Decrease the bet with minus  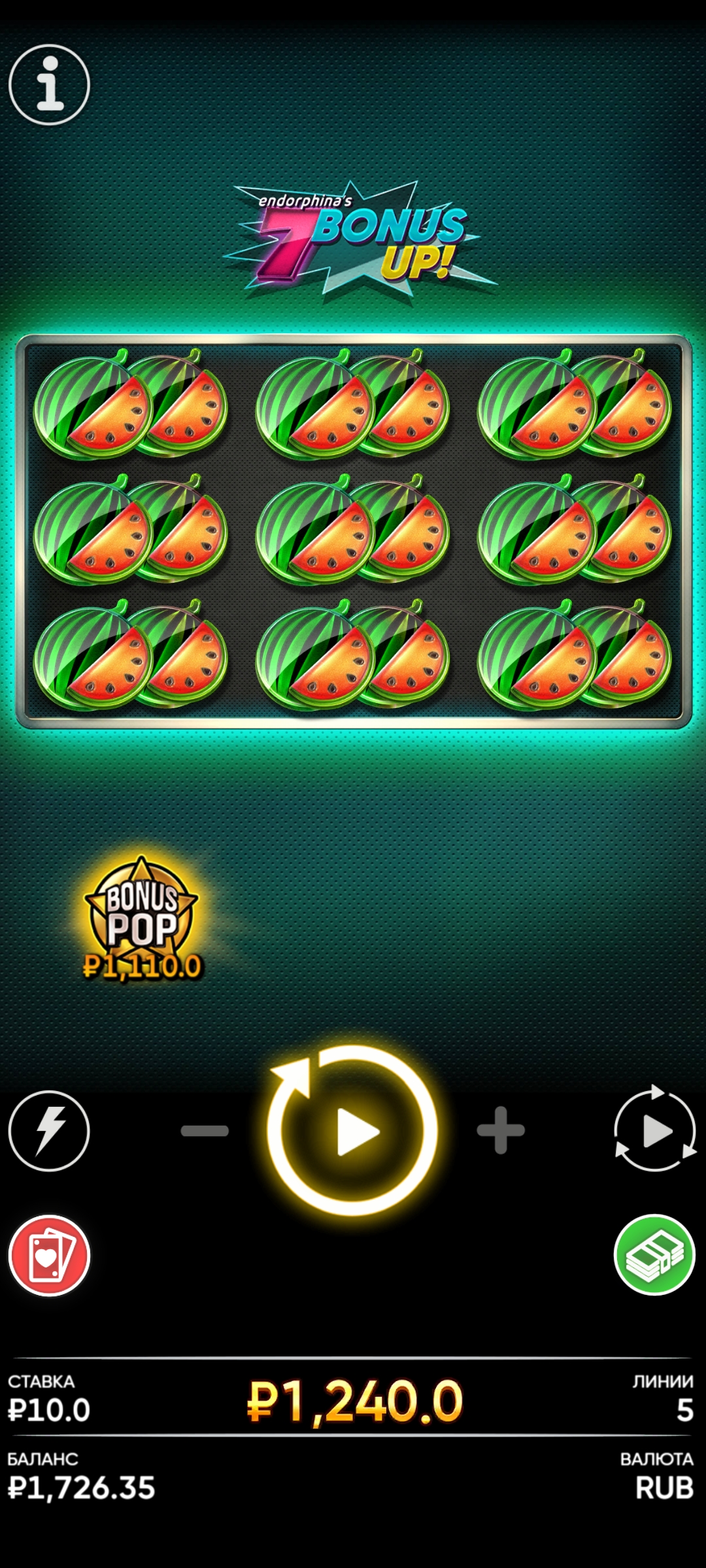(205, 1131)
